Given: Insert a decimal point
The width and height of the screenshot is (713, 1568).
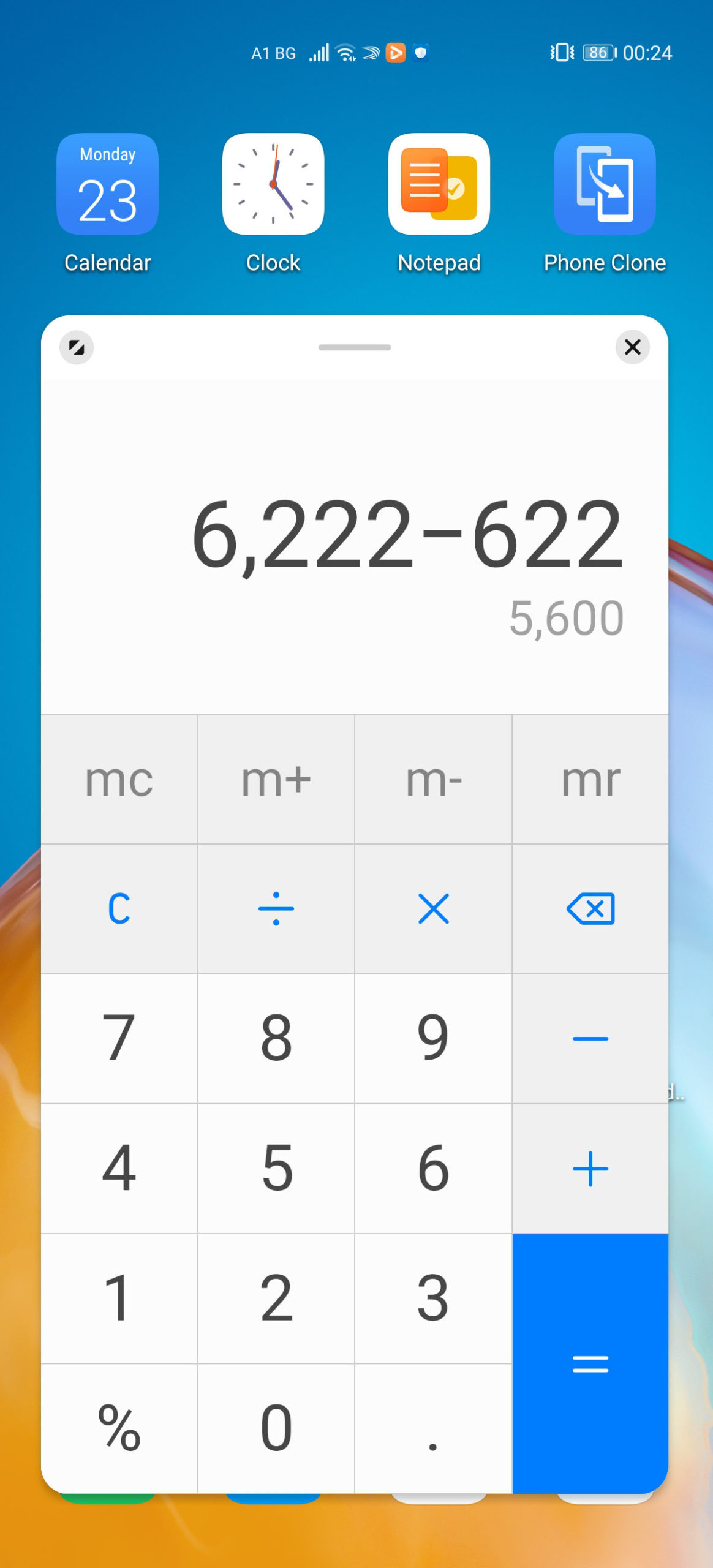Looking at the screenshot, I should tap(433, 1428).
